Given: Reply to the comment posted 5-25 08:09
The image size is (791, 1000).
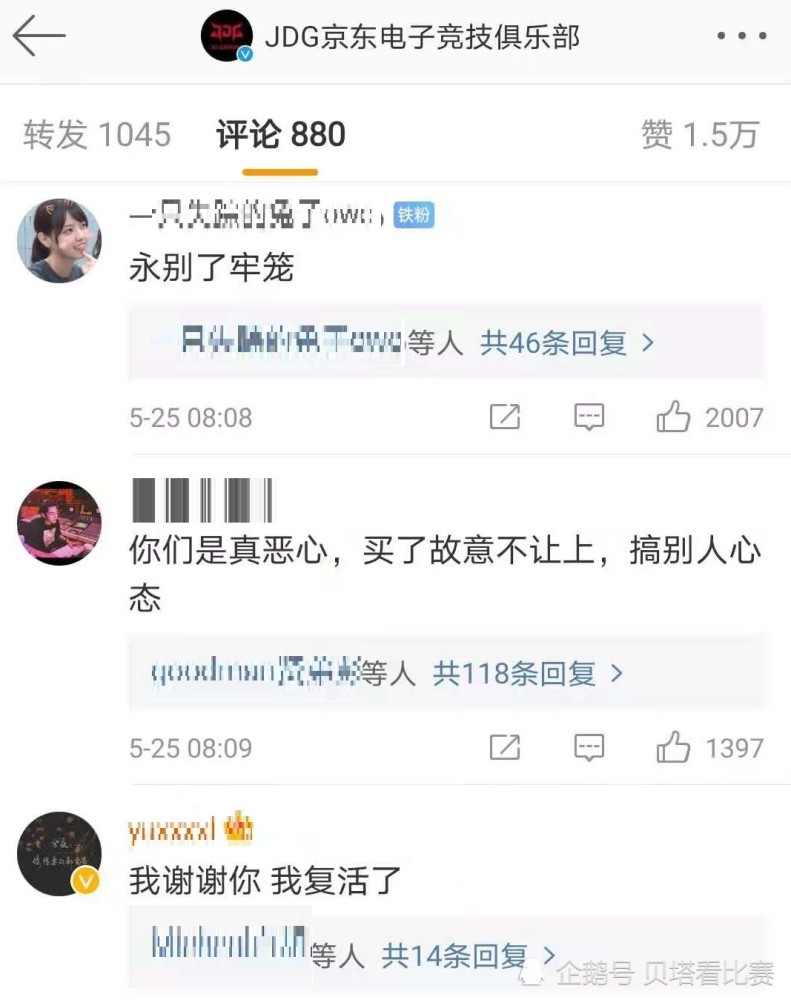Looking at the screenshot, I should [x=589, y=747].
